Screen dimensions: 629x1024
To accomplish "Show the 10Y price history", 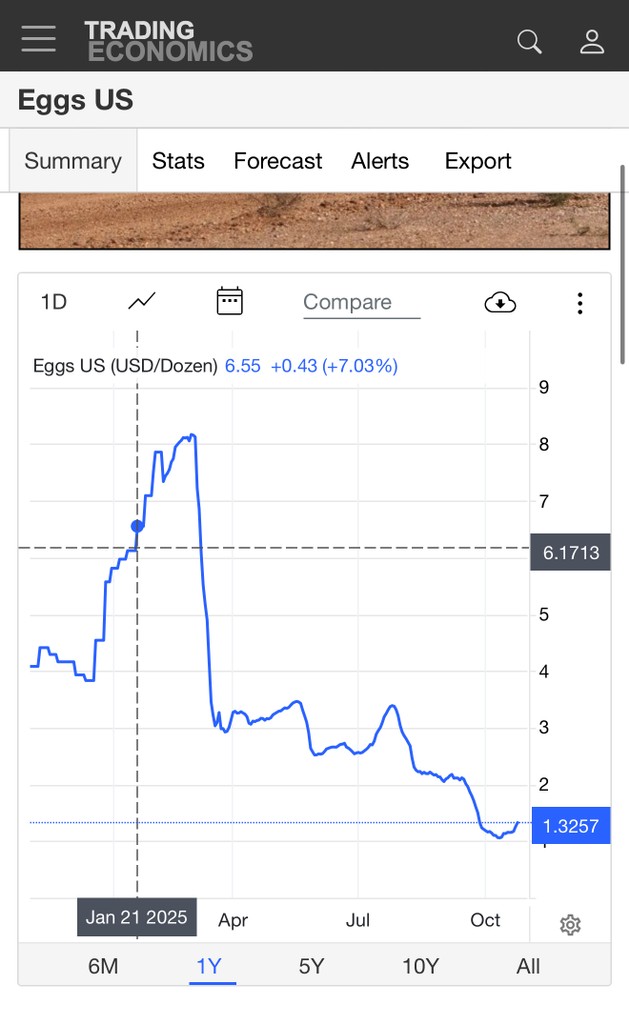I will 420,966.
